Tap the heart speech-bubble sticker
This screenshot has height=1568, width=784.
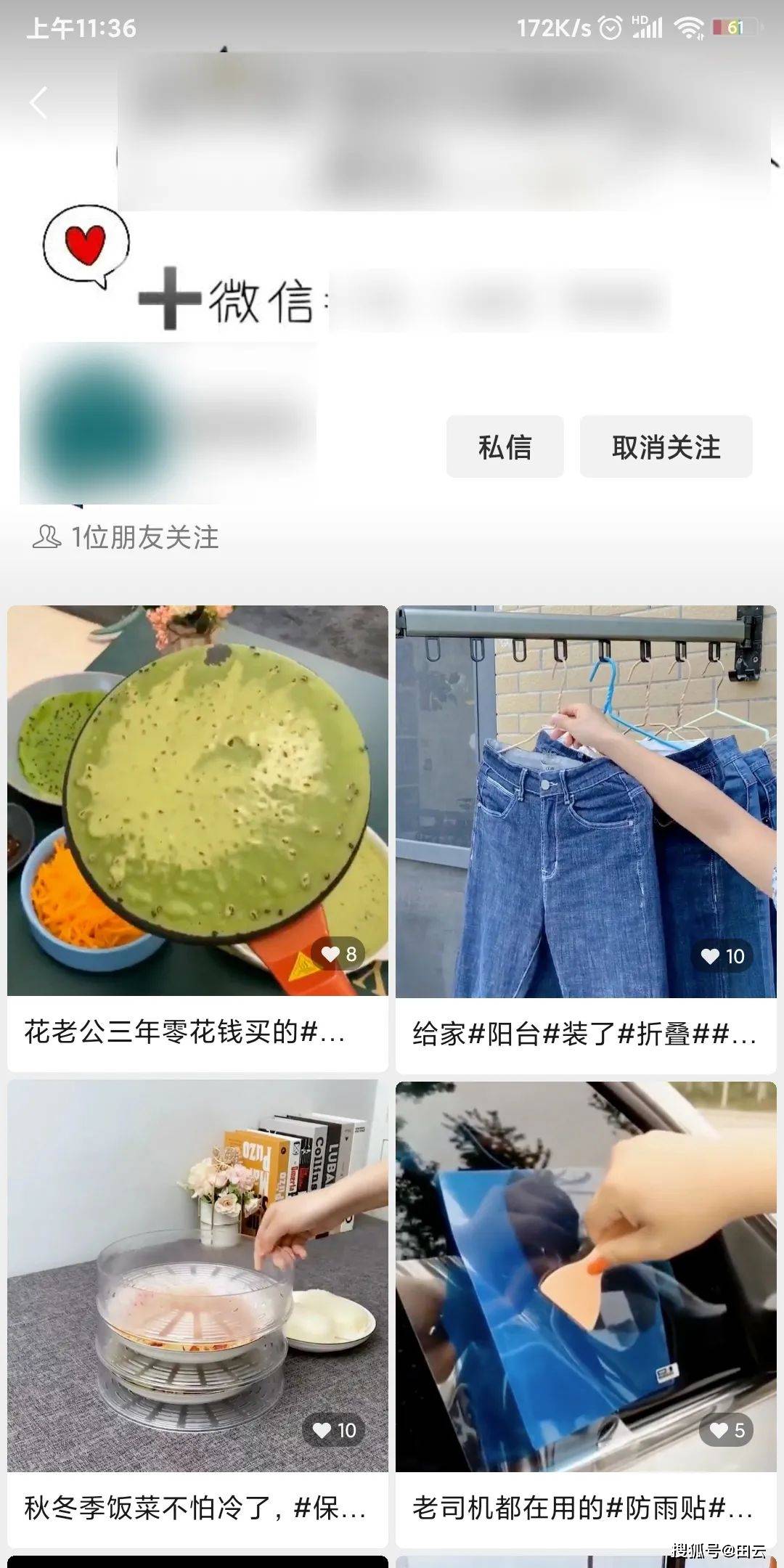point(87,243)
